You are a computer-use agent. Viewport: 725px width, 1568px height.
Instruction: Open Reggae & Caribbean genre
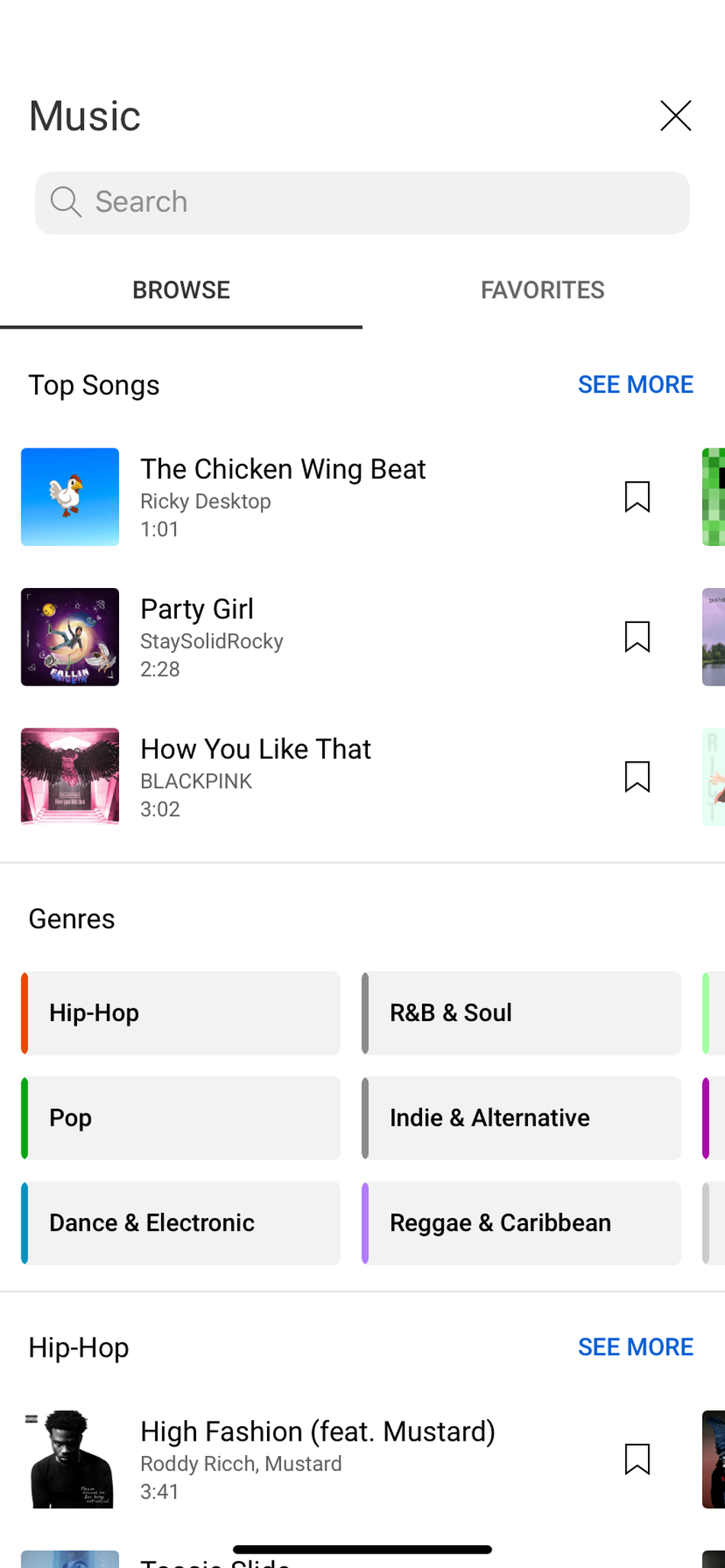pyautogui.click(x=521, y=1223)
